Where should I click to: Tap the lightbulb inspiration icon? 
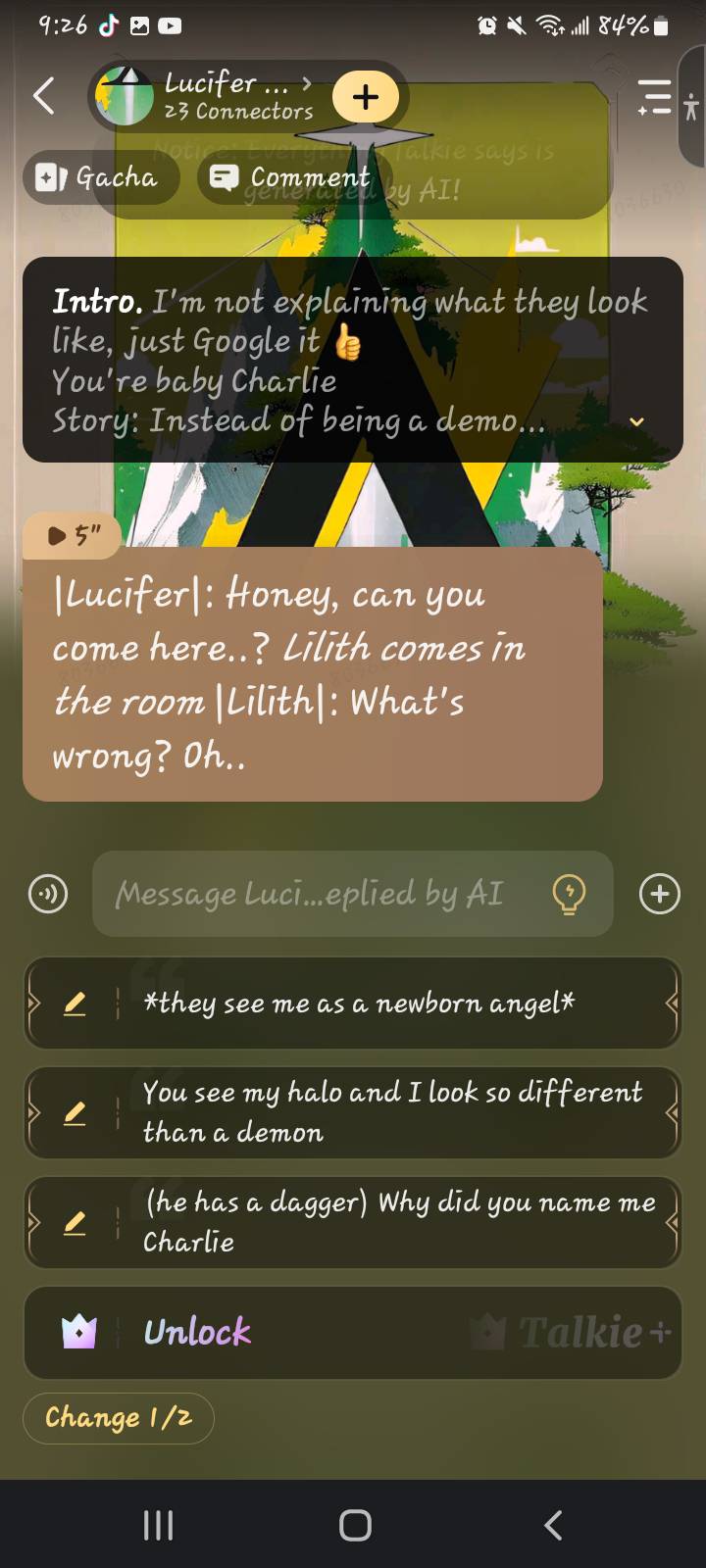(569, 894)
